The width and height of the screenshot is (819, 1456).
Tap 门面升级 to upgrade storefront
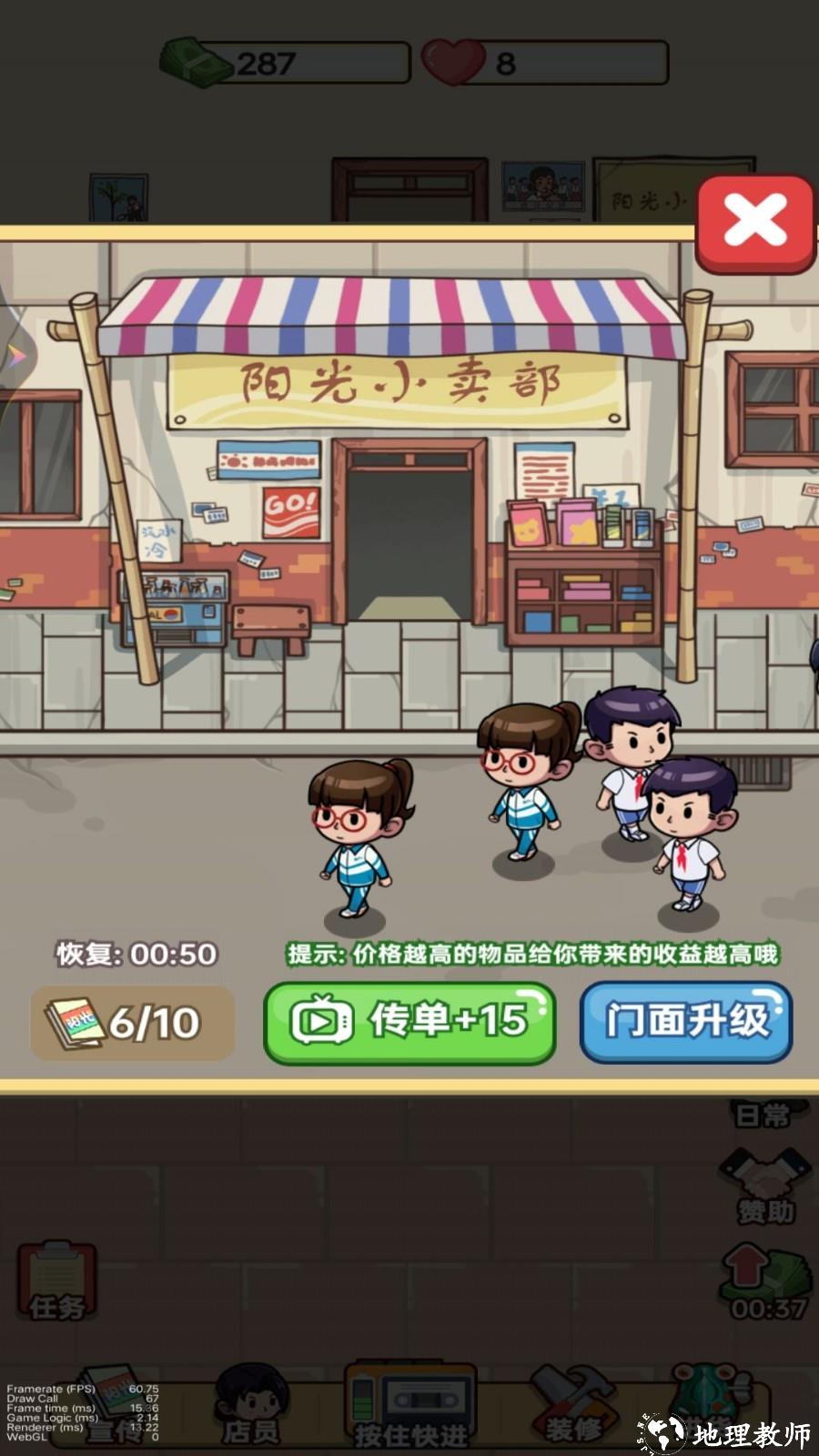click(686, 1023)
